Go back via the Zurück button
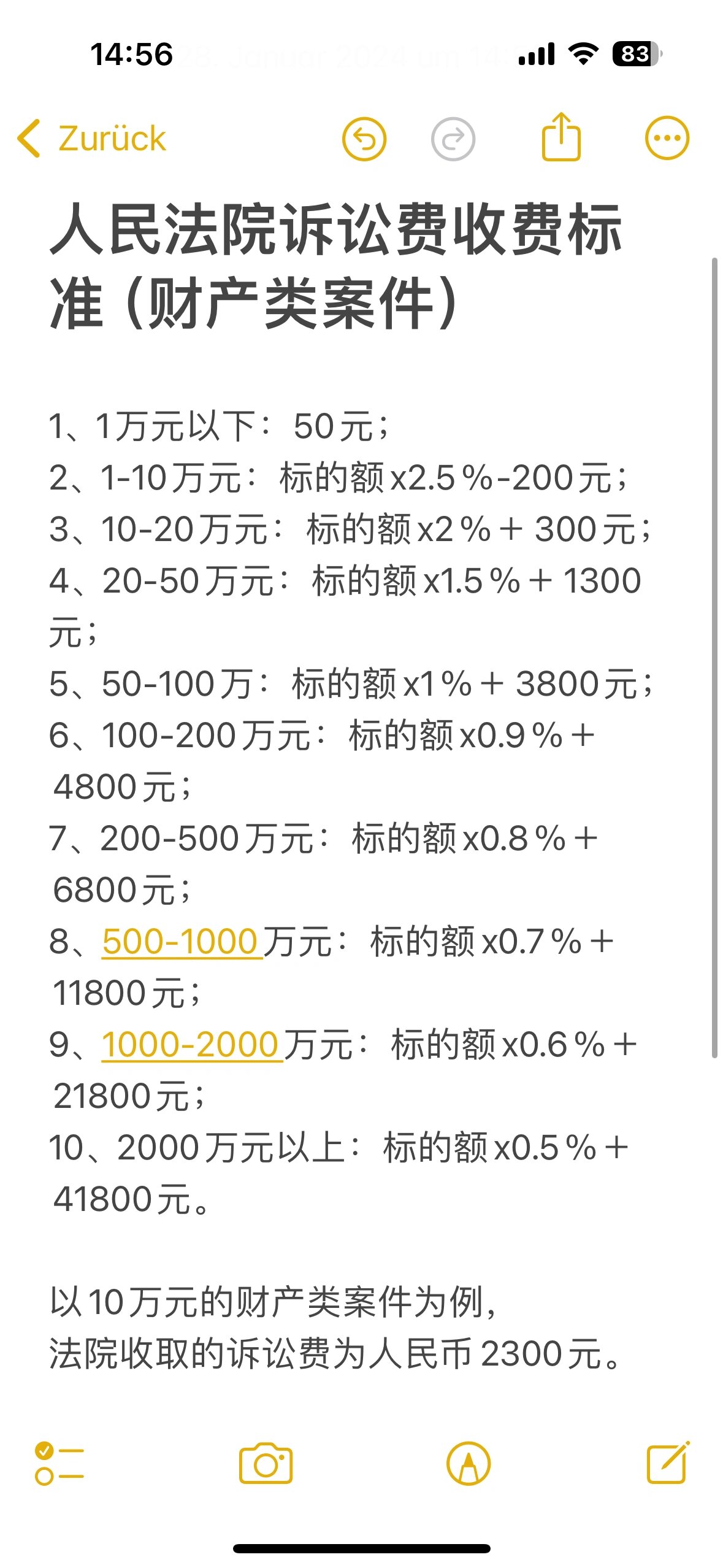Image resolution: width=723 pixels, height=1568 pixels. [x=92, y=139]
